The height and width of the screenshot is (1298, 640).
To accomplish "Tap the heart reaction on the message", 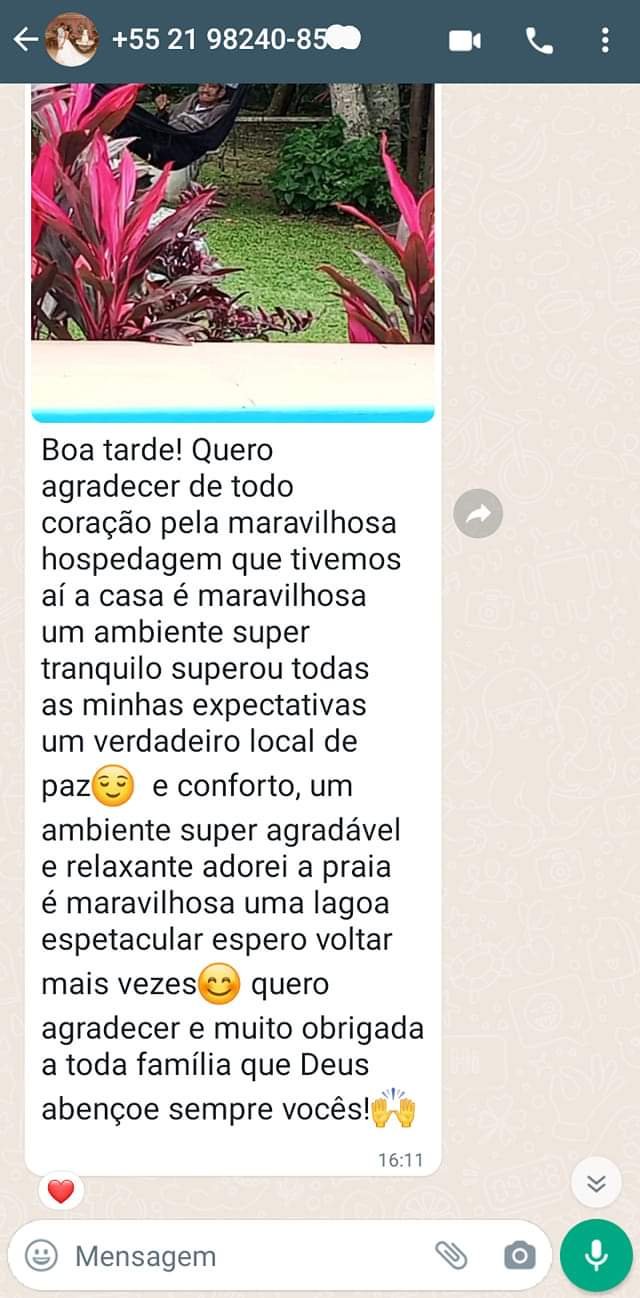I will (x=61, y=1191).
